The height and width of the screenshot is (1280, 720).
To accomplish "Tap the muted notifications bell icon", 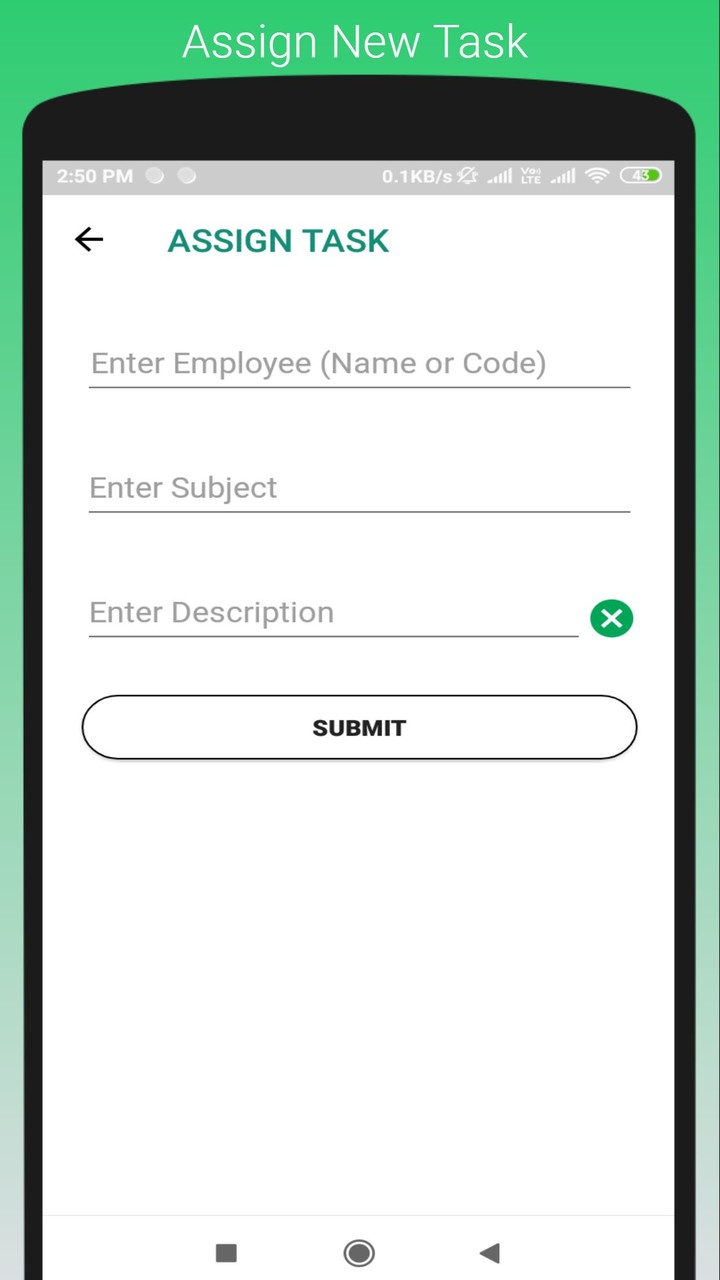I will [466, 175].
